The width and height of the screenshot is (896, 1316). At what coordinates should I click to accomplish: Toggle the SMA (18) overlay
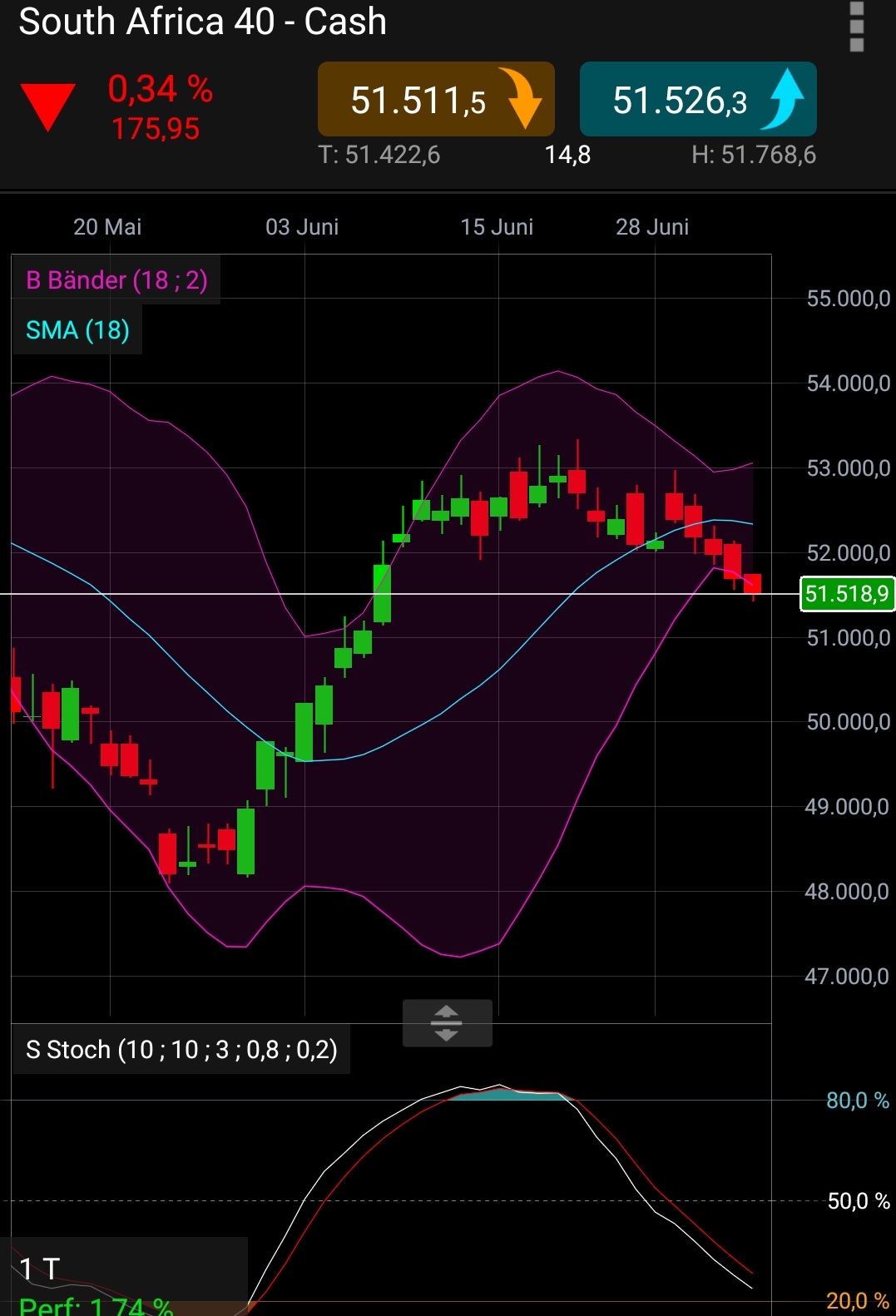pos(77,329)
